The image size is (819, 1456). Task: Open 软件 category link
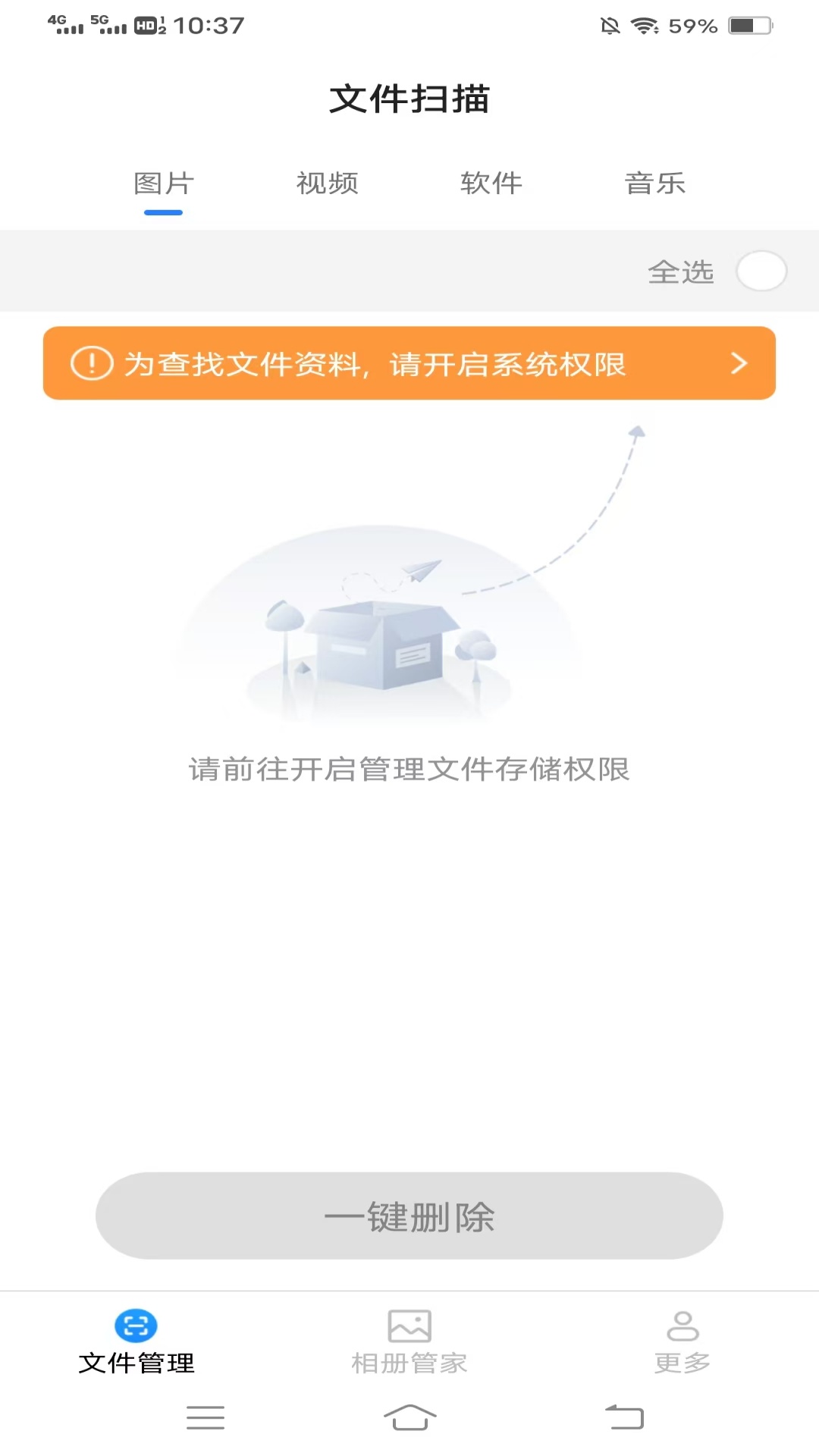point(491,182)
